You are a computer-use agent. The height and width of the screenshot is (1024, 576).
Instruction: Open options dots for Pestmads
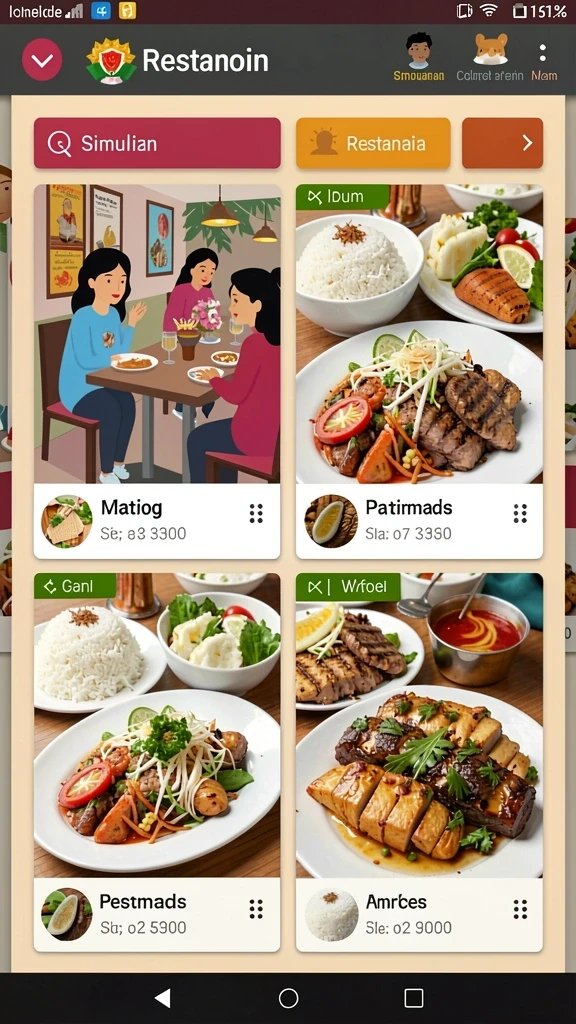[257, 908]
